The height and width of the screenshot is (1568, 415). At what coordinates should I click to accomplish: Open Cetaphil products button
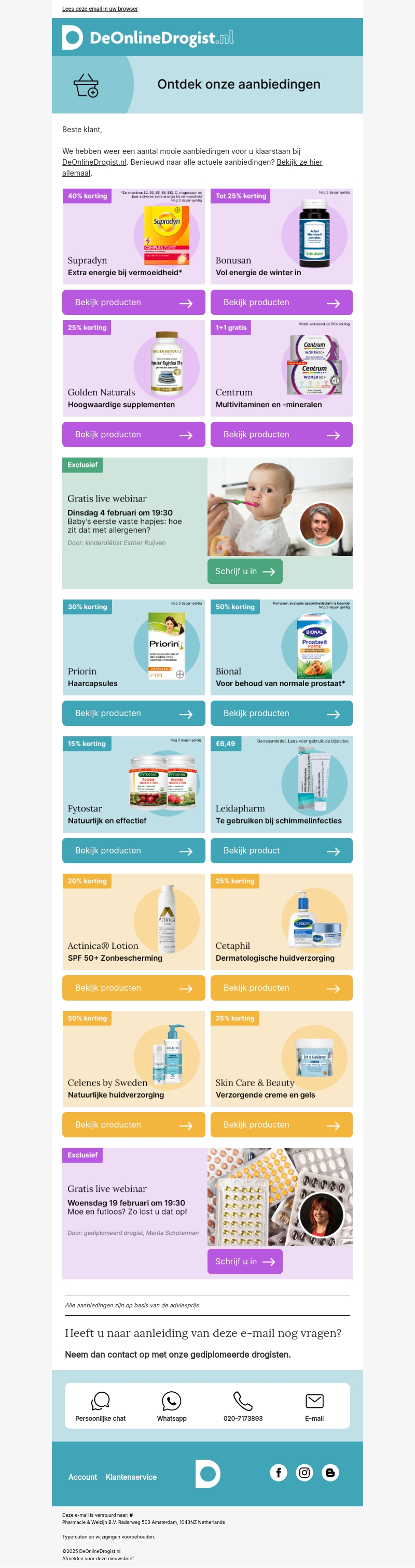coord(281,988)
